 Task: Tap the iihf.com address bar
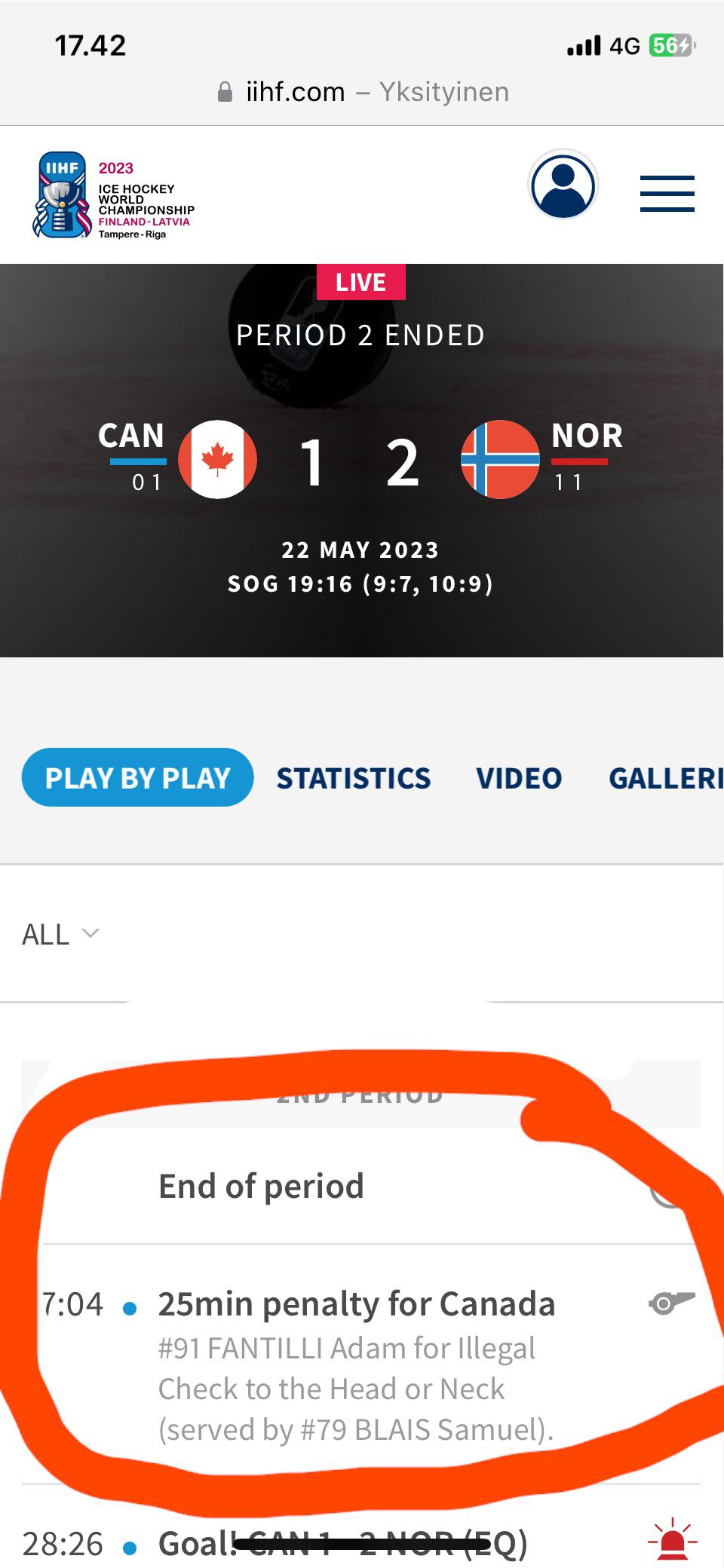point(362,92)
